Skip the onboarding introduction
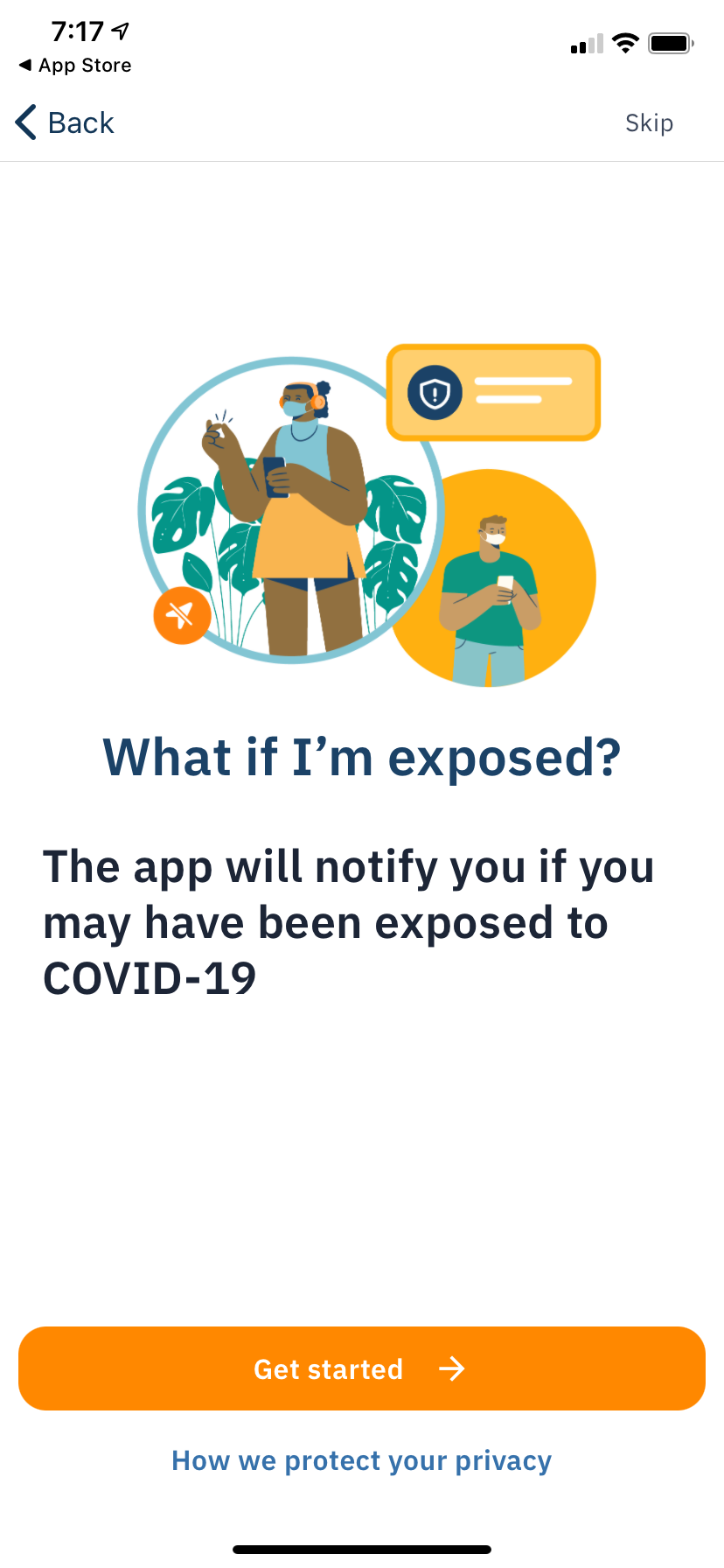Screen dimensions: 724x1568 pos(649,123)
